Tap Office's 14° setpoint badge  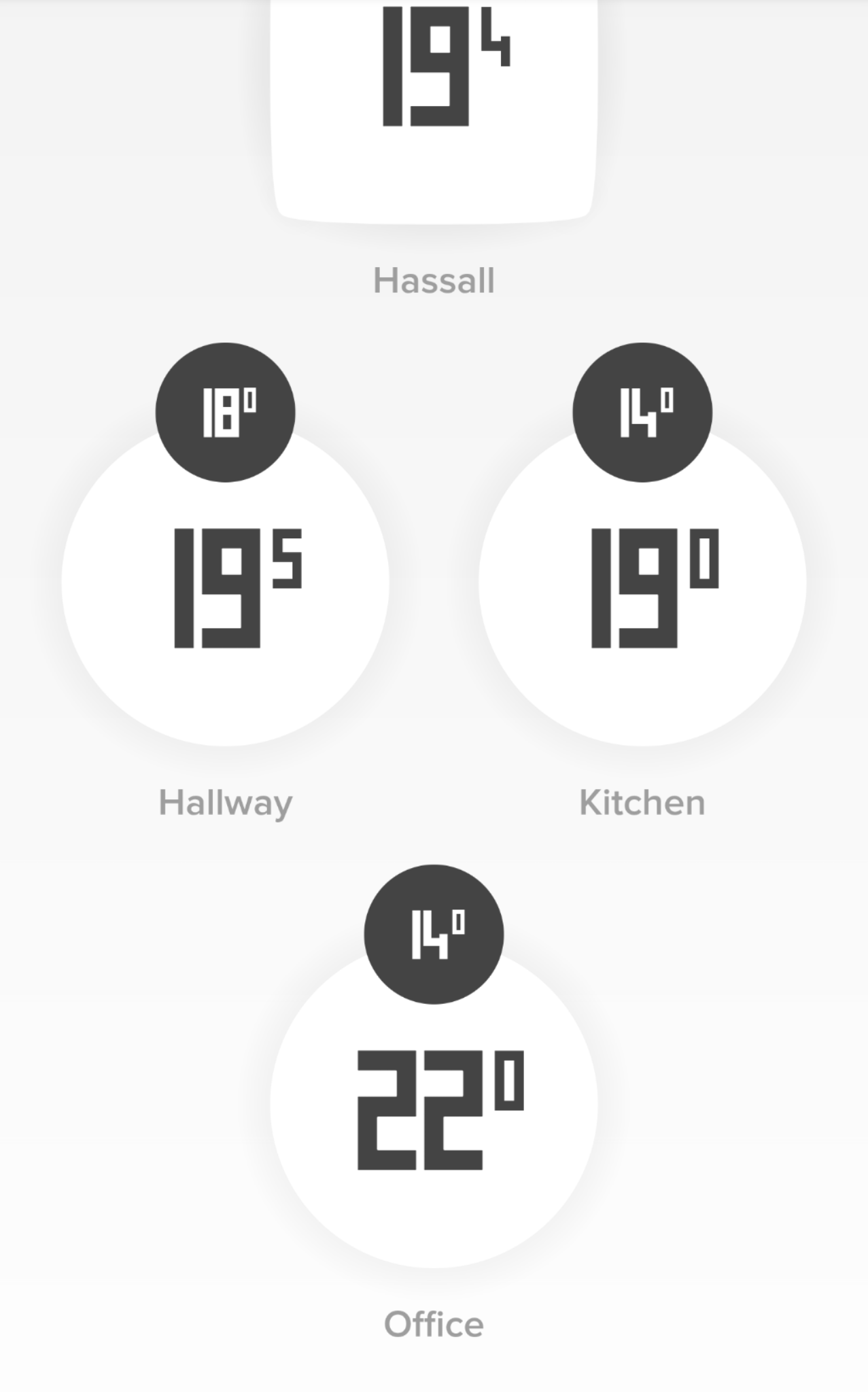[x=433, y=934]
